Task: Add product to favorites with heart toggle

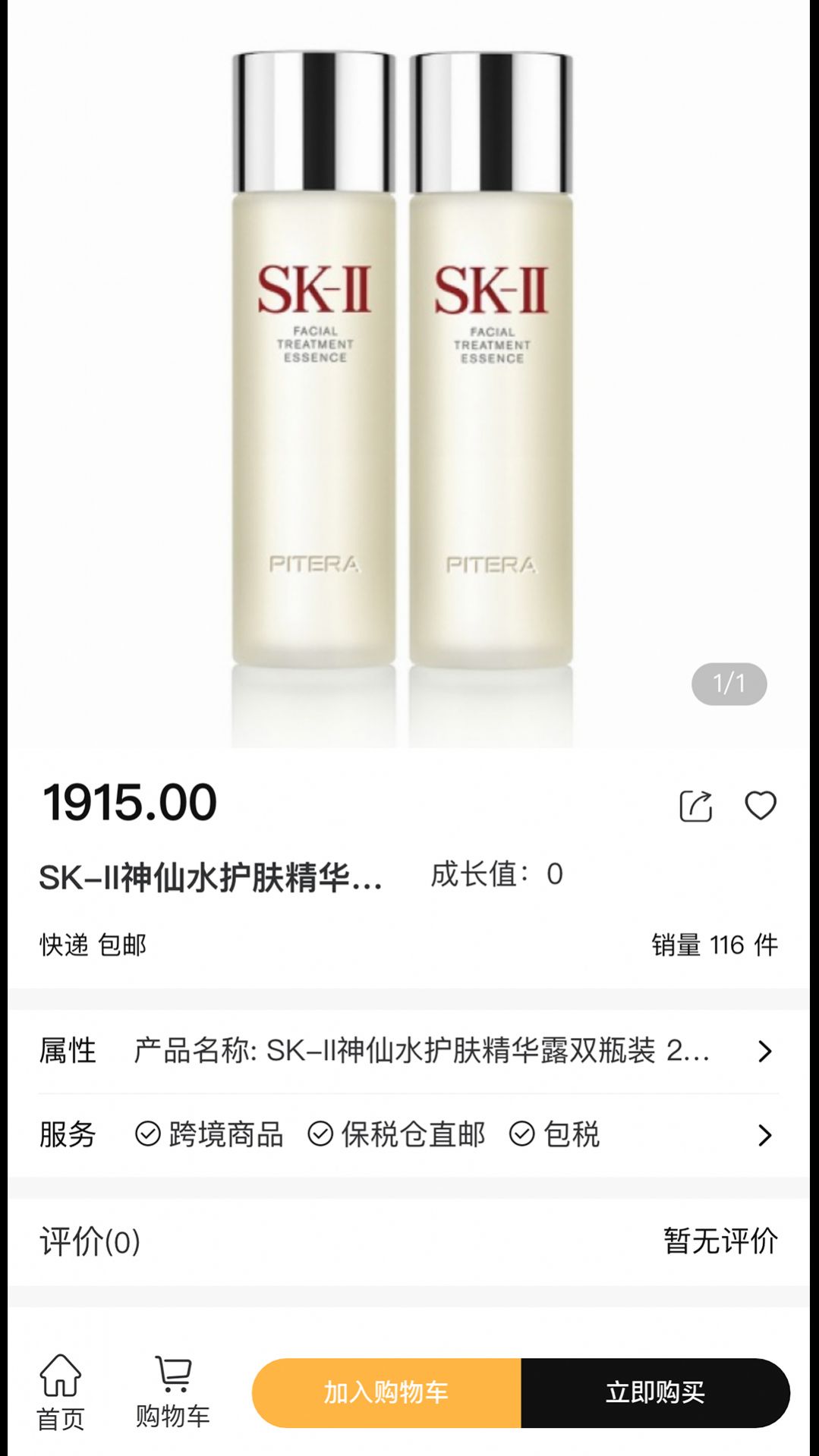Action: 761,805
